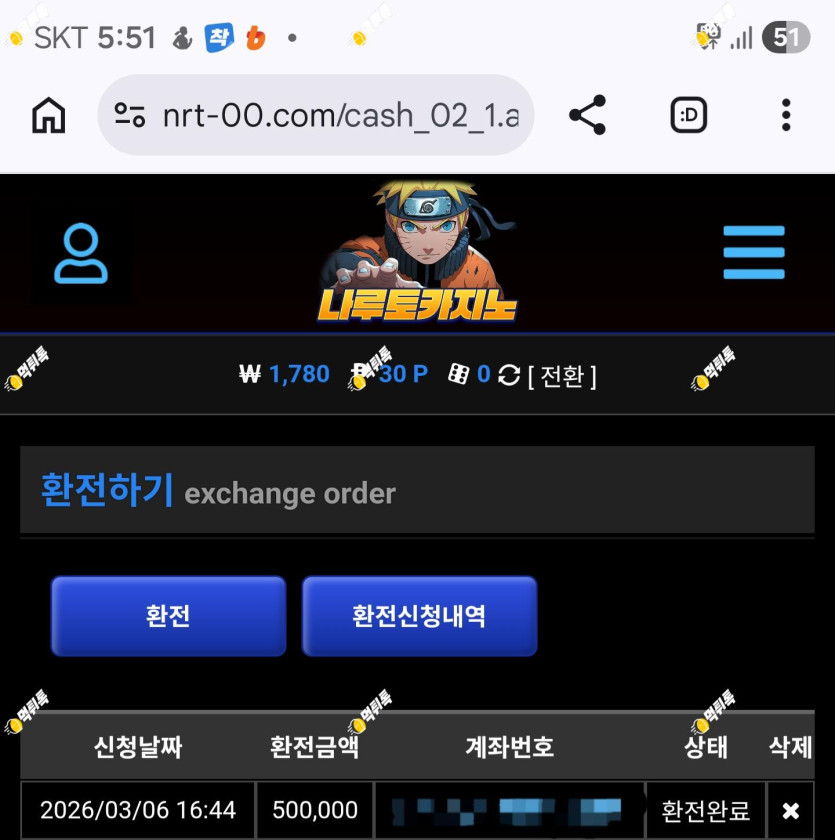
Task: Tap the 전환 point conversion link
Action: coord(562,376)
